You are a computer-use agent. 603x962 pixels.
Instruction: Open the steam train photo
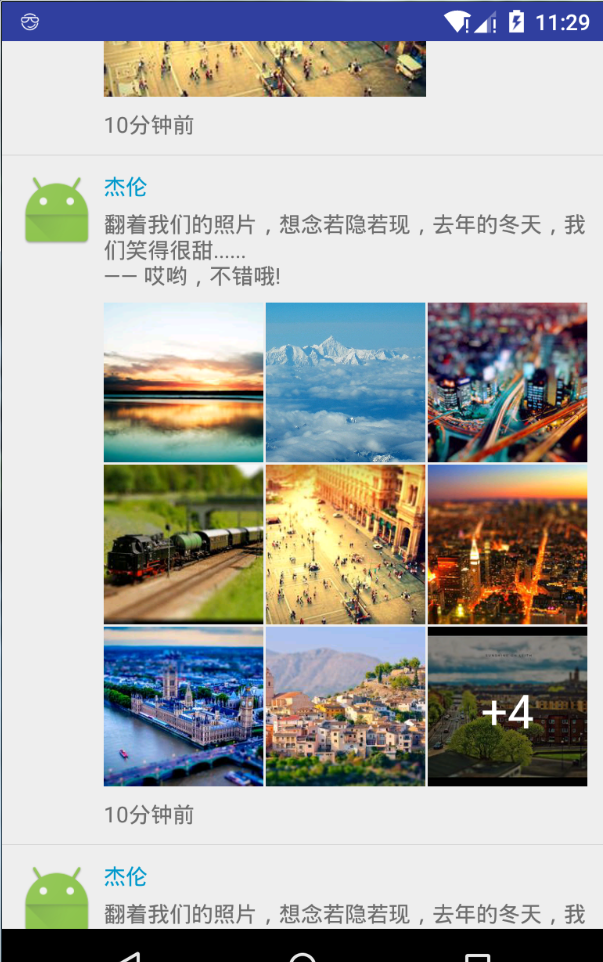point(184,544)
